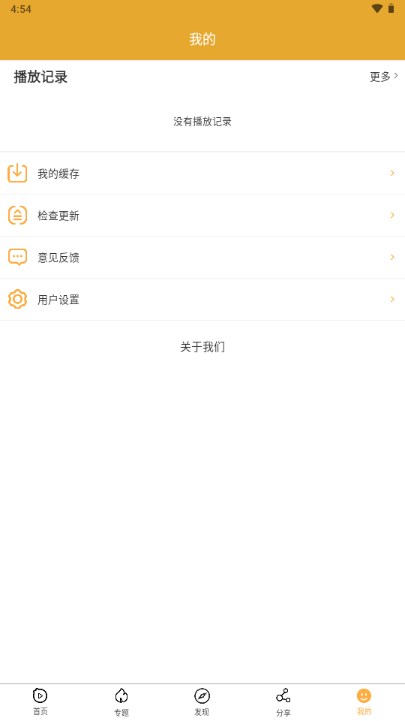Go to the 发现 tab
Image resolution: width=405 pixels, height=721 pixels.
202,702
